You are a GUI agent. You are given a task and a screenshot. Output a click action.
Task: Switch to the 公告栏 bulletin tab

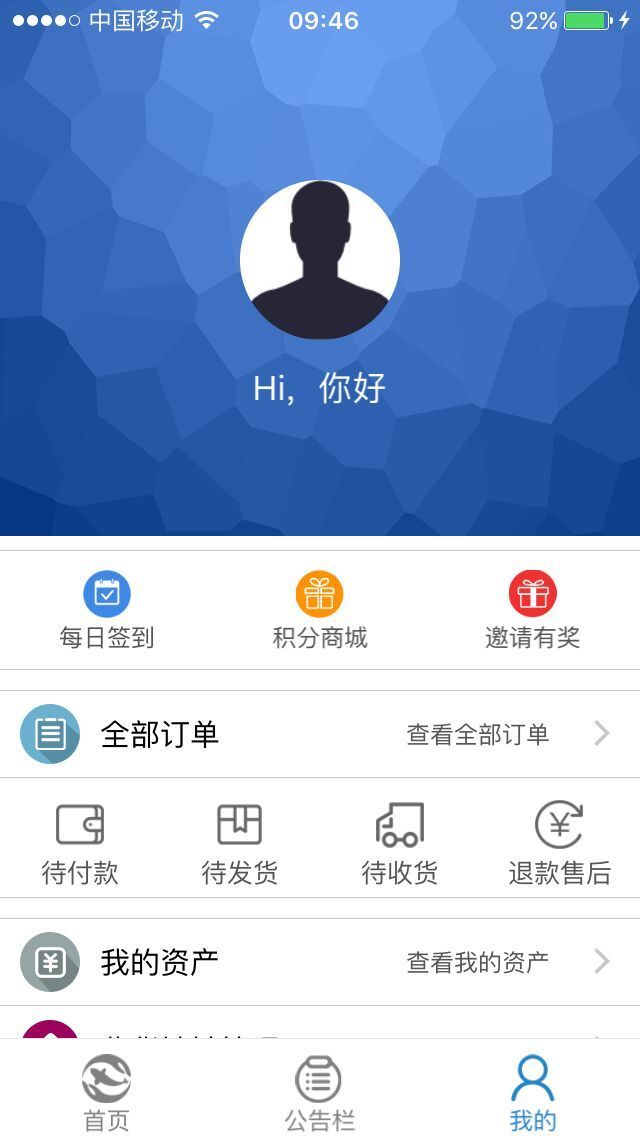coord(320,1094)
